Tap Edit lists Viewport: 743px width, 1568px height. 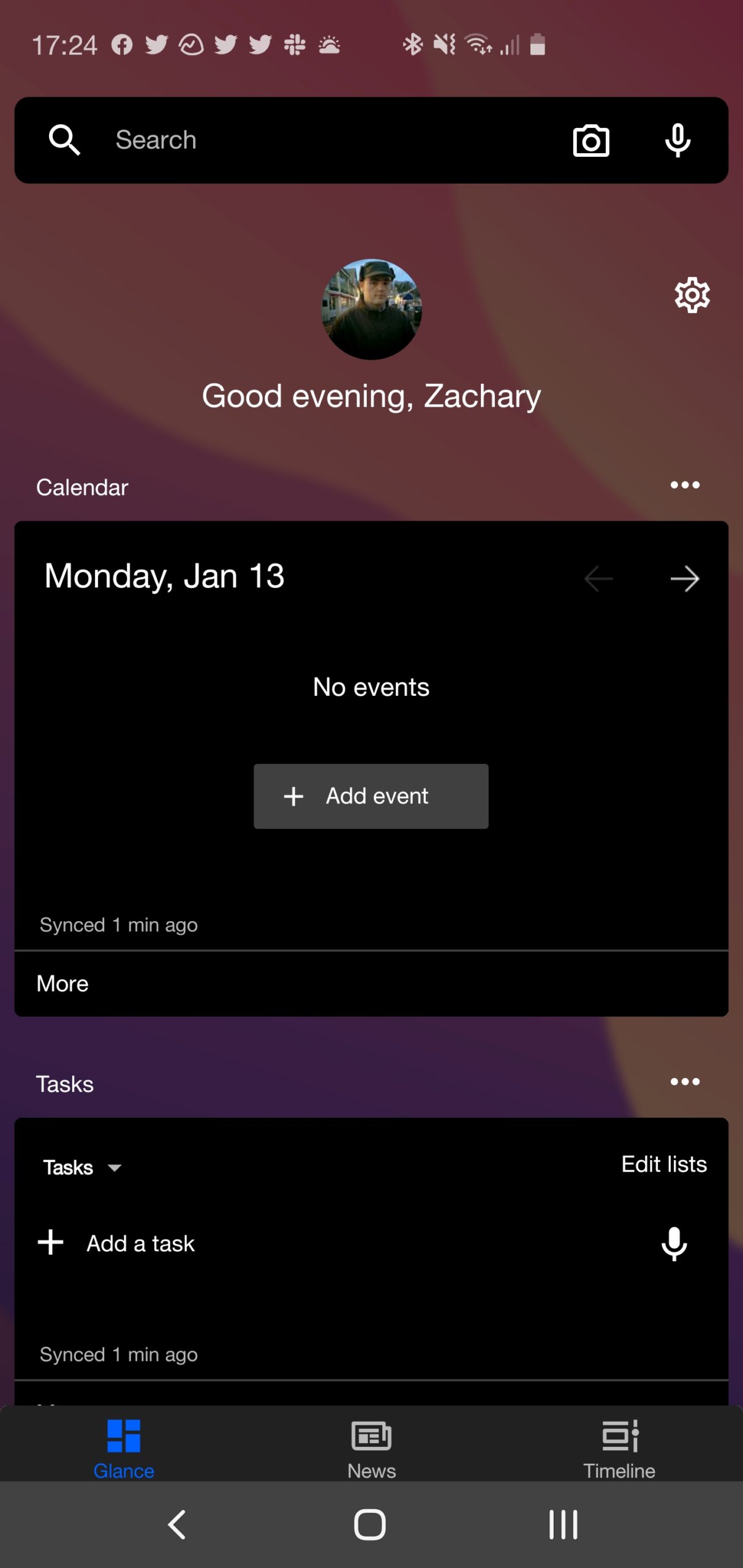[664, 1164]
